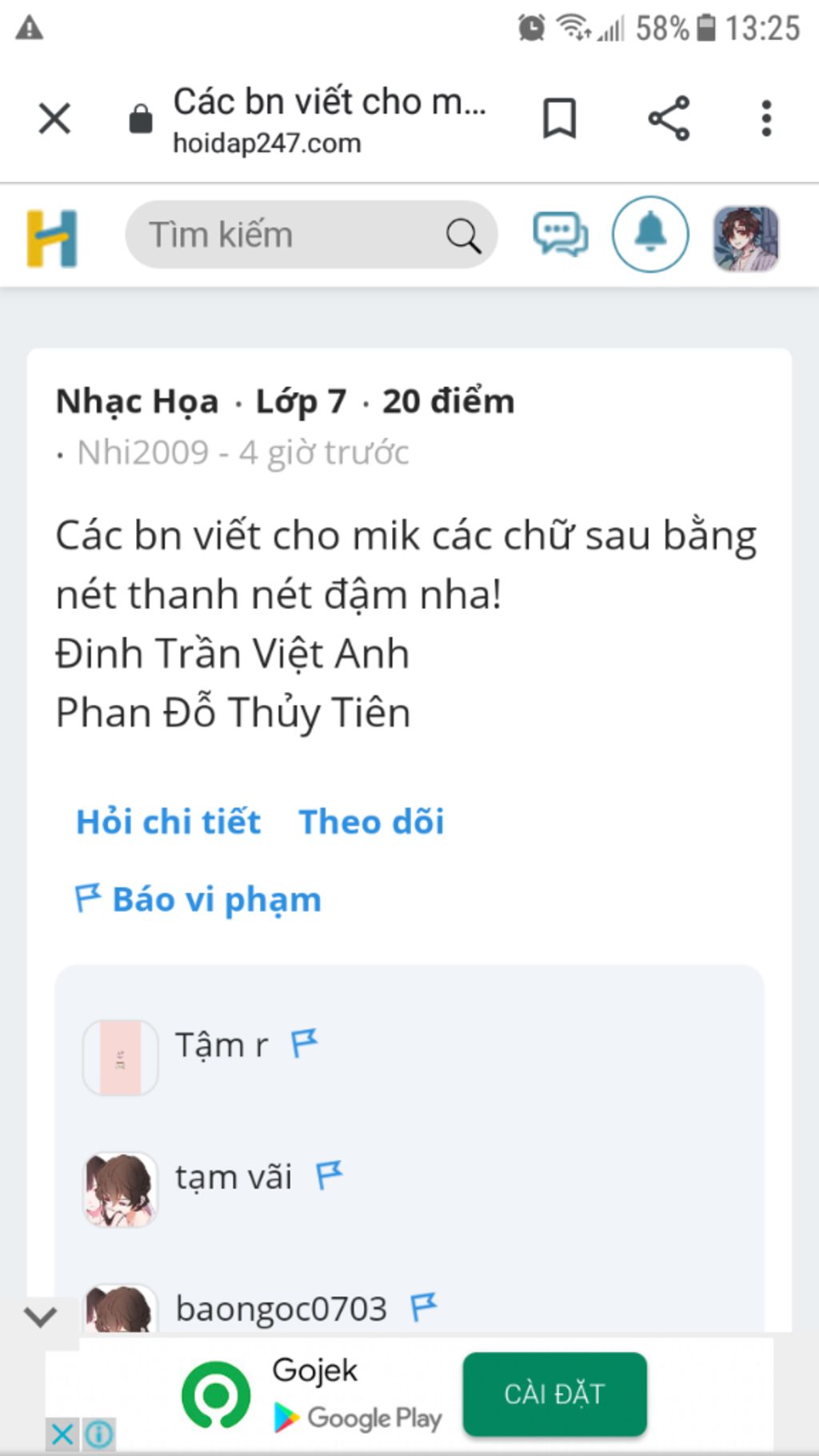The height and width of the screenshot is (1456, 819).
Task: Follow question with Theo dõi
Action: [371, 822]
